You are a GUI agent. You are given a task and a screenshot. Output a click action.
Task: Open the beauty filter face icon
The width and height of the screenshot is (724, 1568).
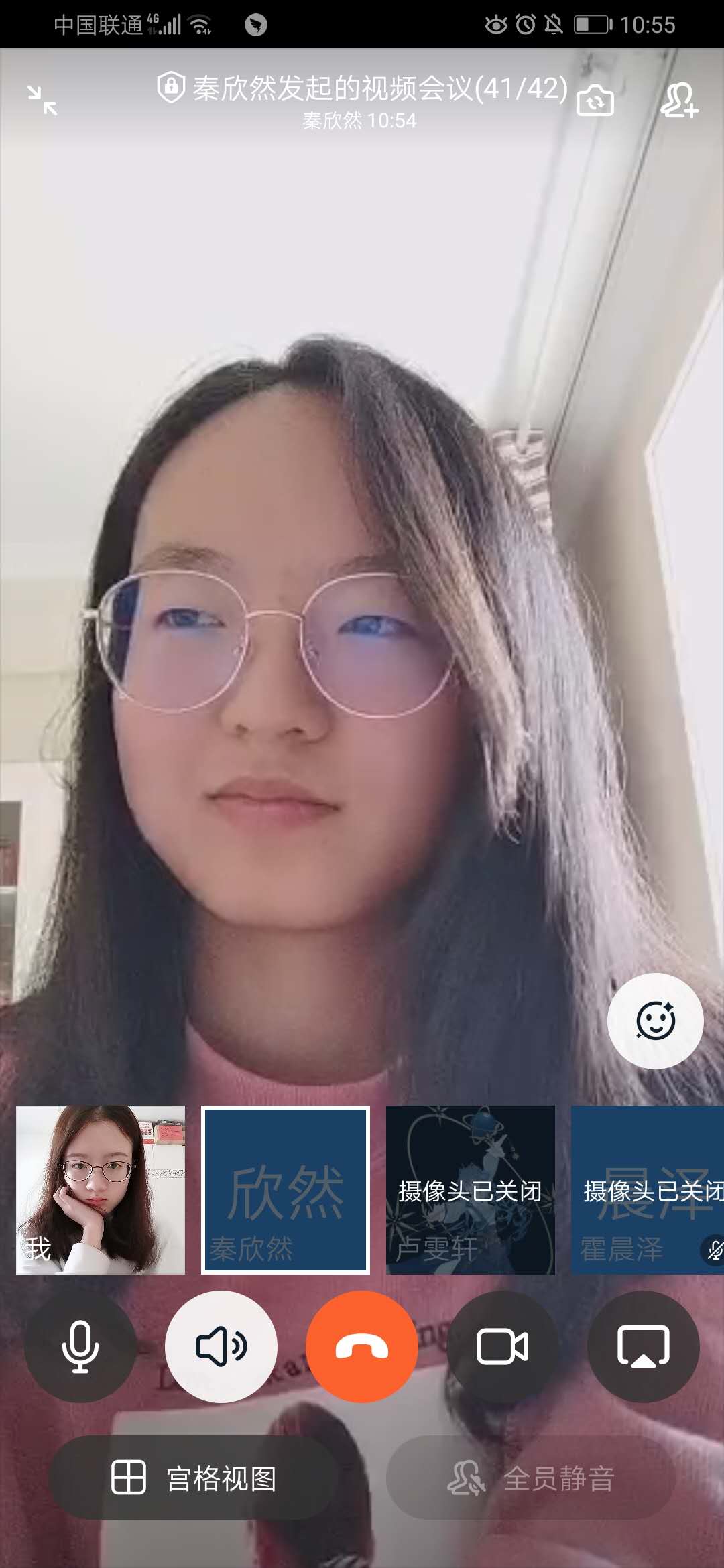(x=655, y=1021)
